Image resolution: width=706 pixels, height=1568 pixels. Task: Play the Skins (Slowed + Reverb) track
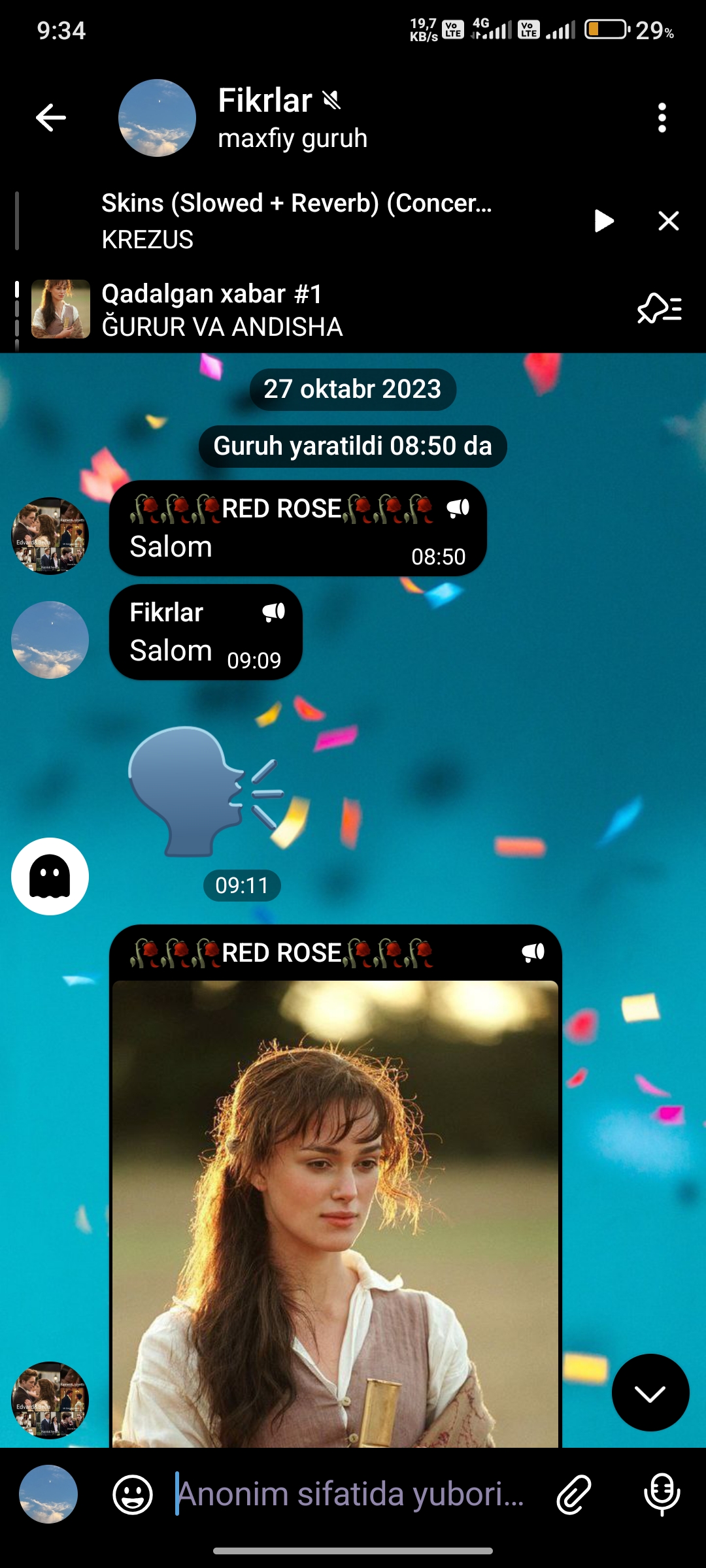(603, 221)
